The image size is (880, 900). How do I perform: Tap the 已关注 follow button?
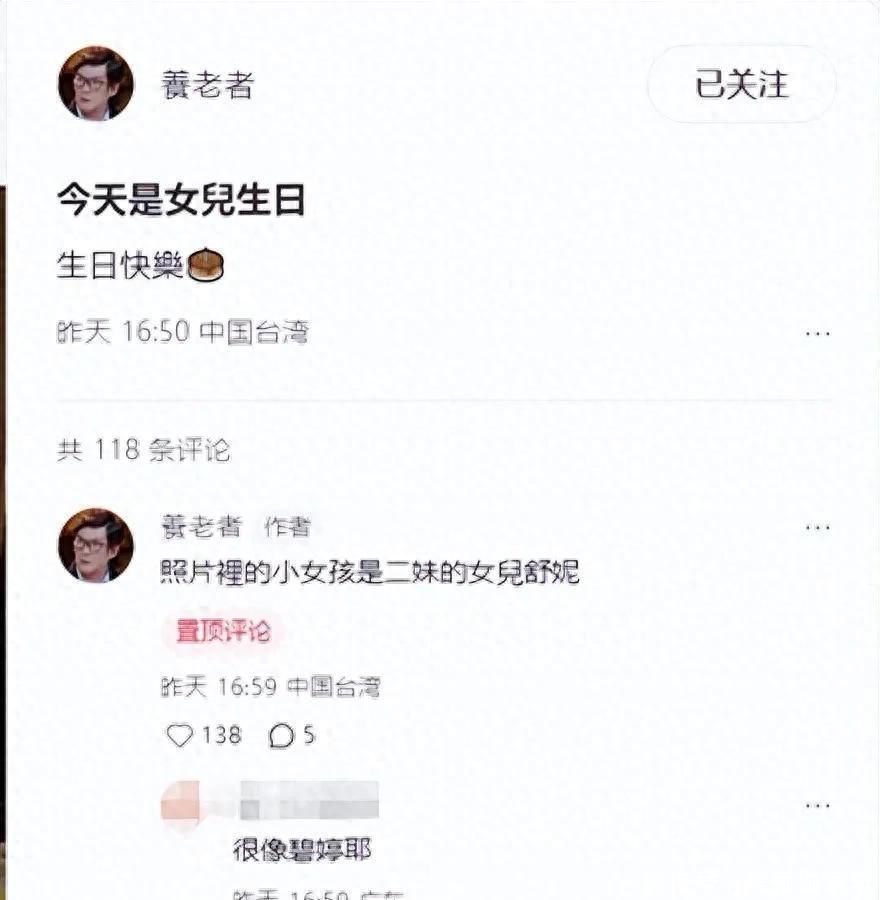[x=742, y=84]
